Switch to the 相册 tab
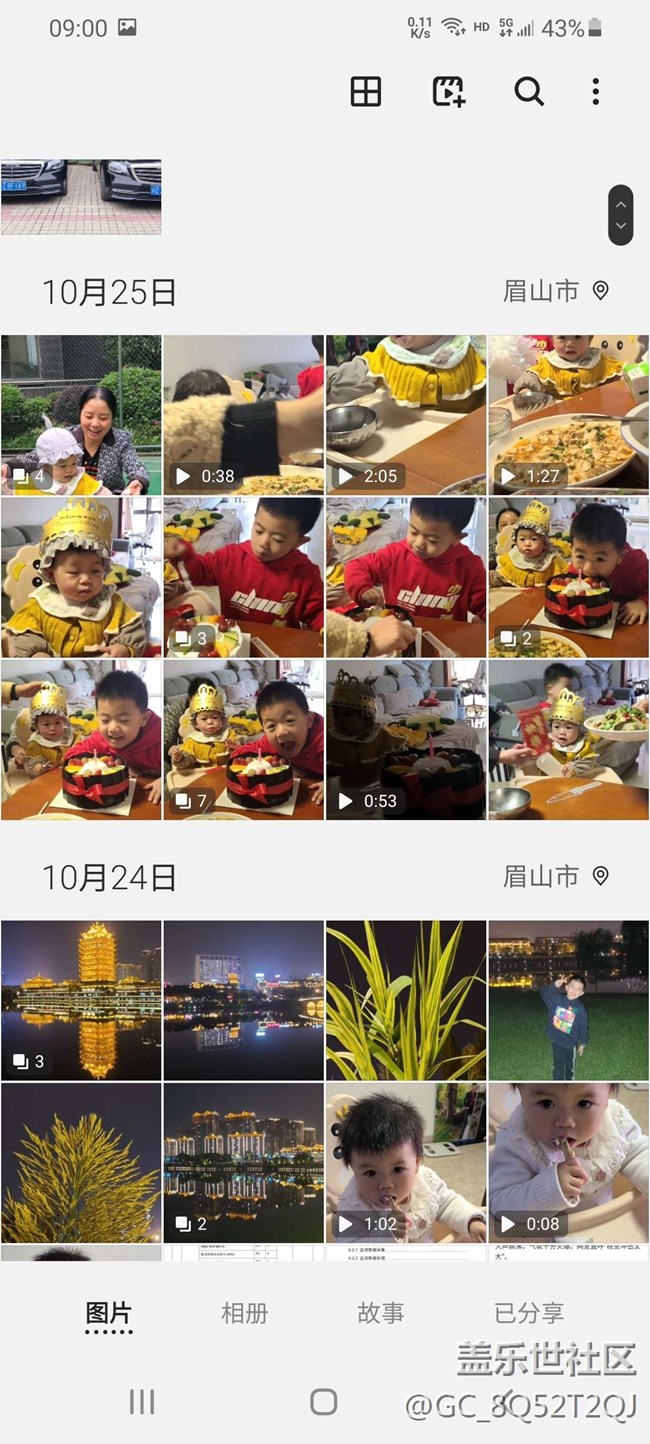Viewport: 650px width, 1444px height. 245,1313
